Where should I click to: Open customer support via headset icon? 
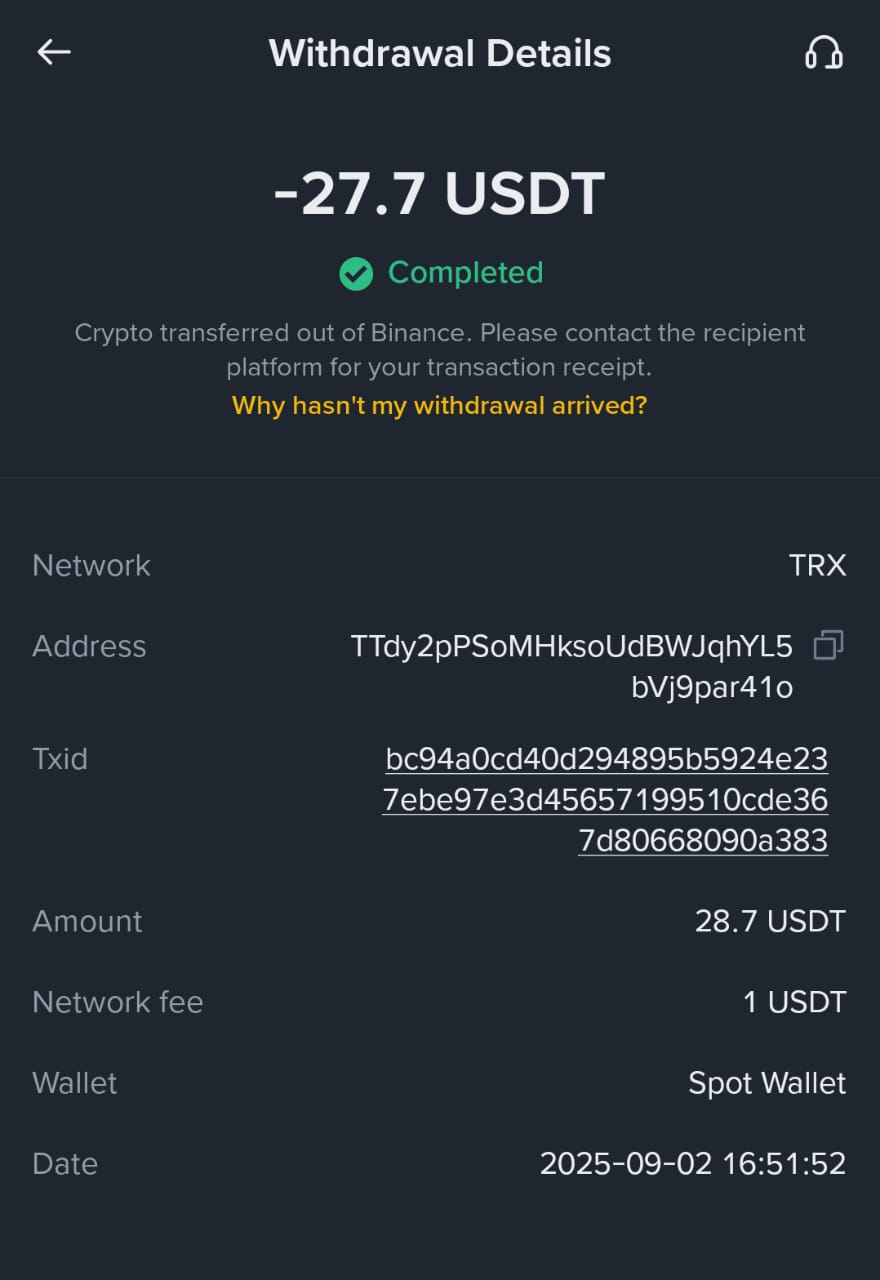point(823,52)
